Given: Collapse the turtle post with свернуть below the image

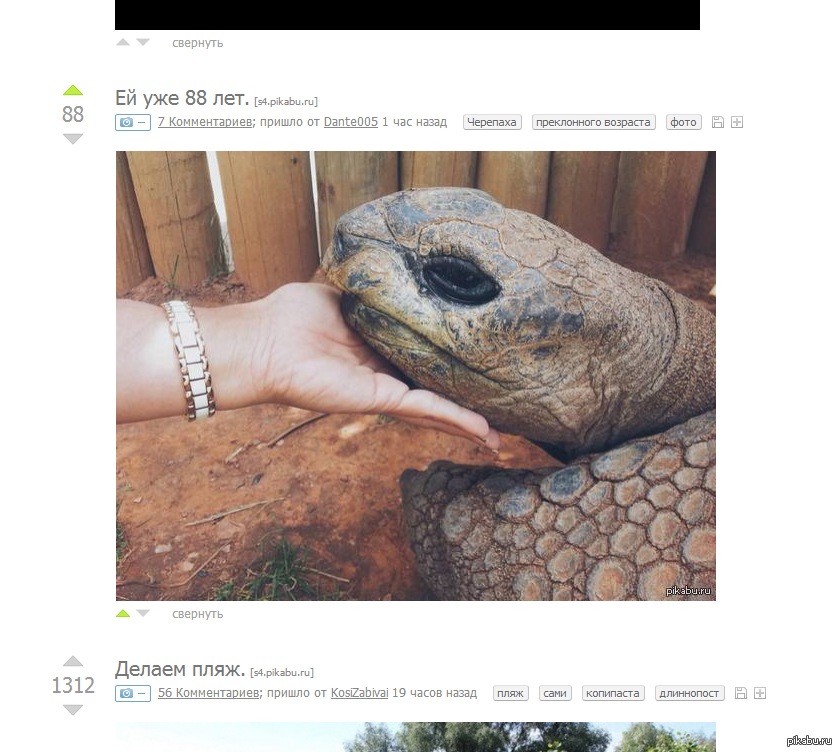Looking at the screenshot, I should [x=197, y=614].
